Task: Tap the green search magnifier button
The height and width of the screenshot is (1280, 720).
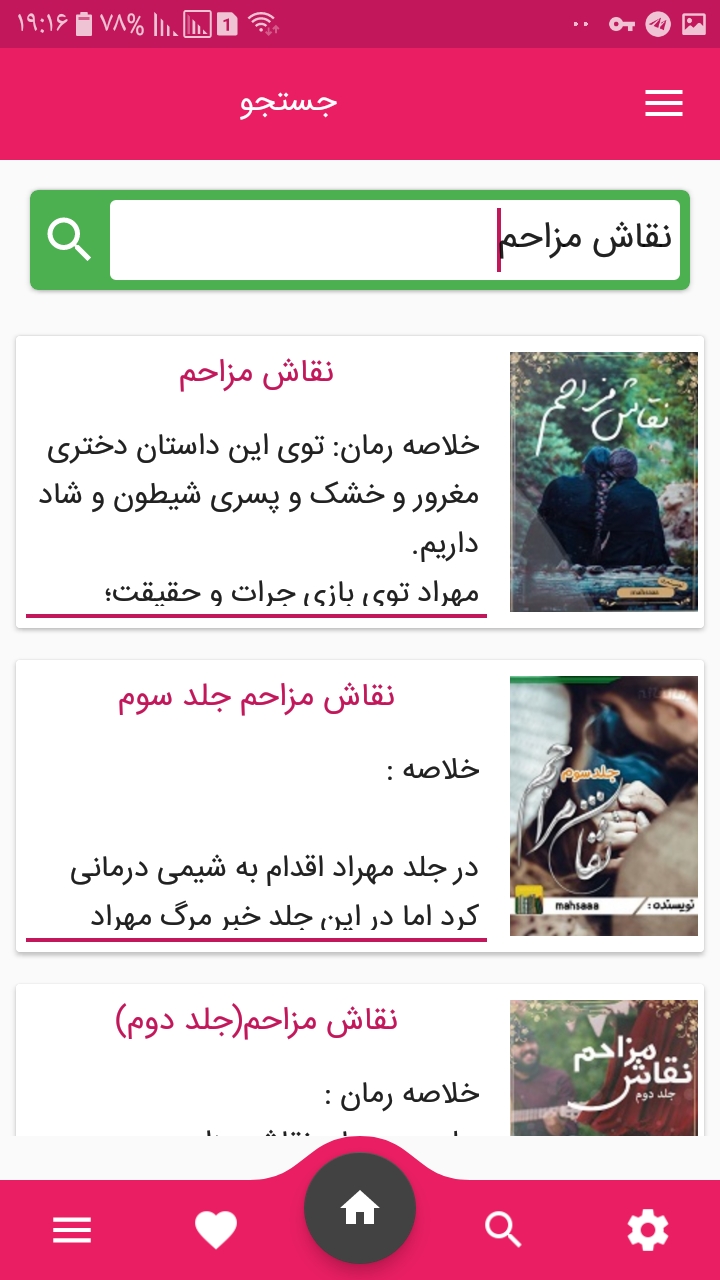Action: [70, 240]
